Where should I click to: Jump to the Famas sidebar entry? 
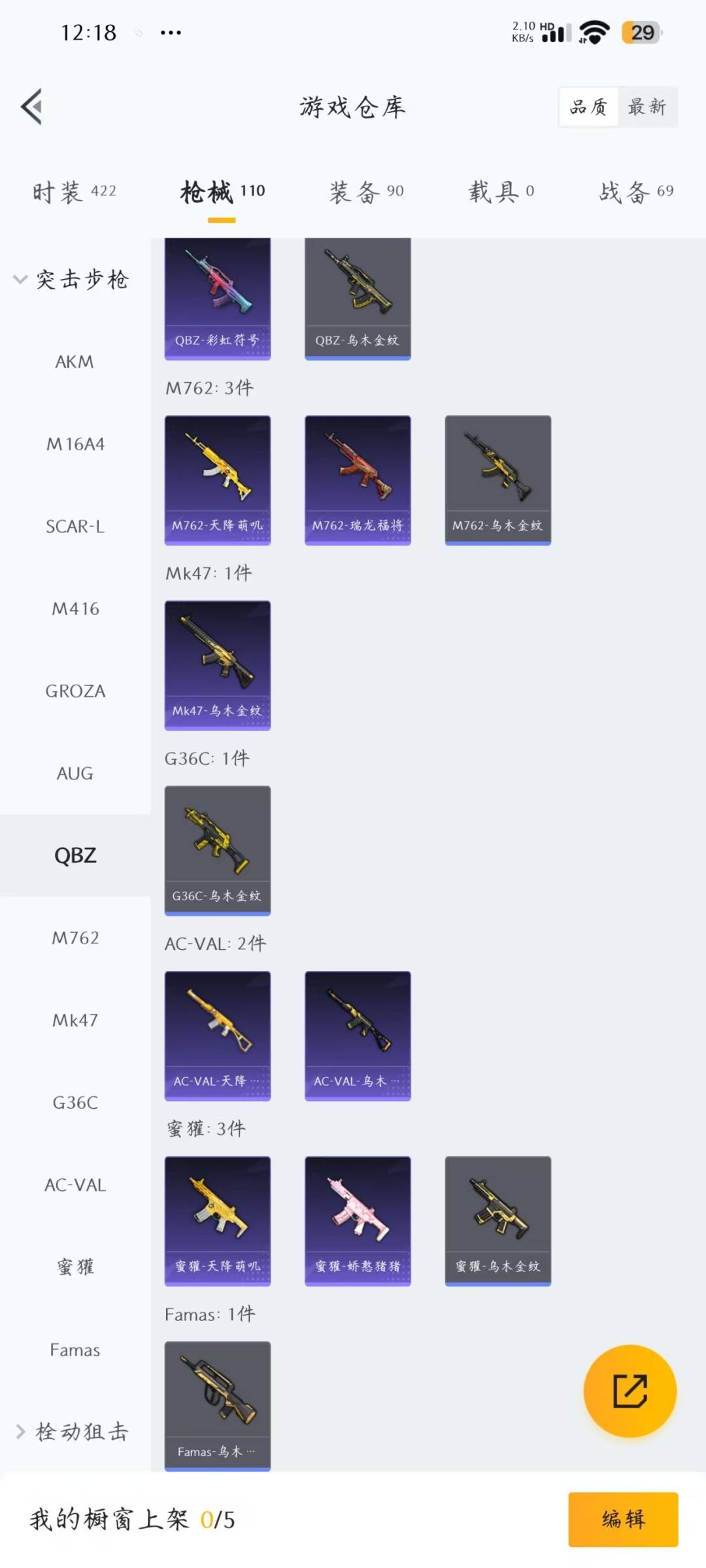pos(75,1350)
